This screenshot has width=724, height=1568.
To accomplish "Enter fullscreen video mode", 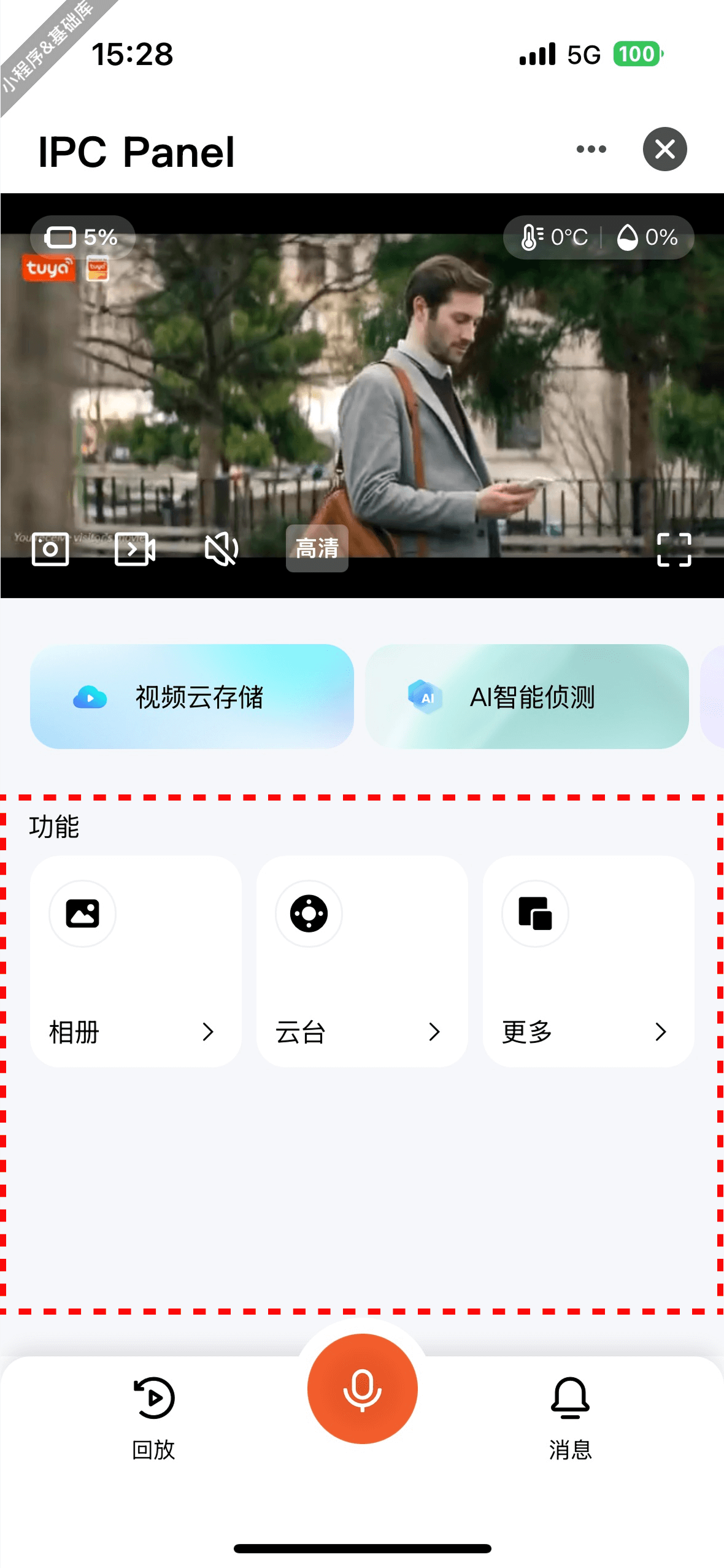I will (x=674, y=550).
